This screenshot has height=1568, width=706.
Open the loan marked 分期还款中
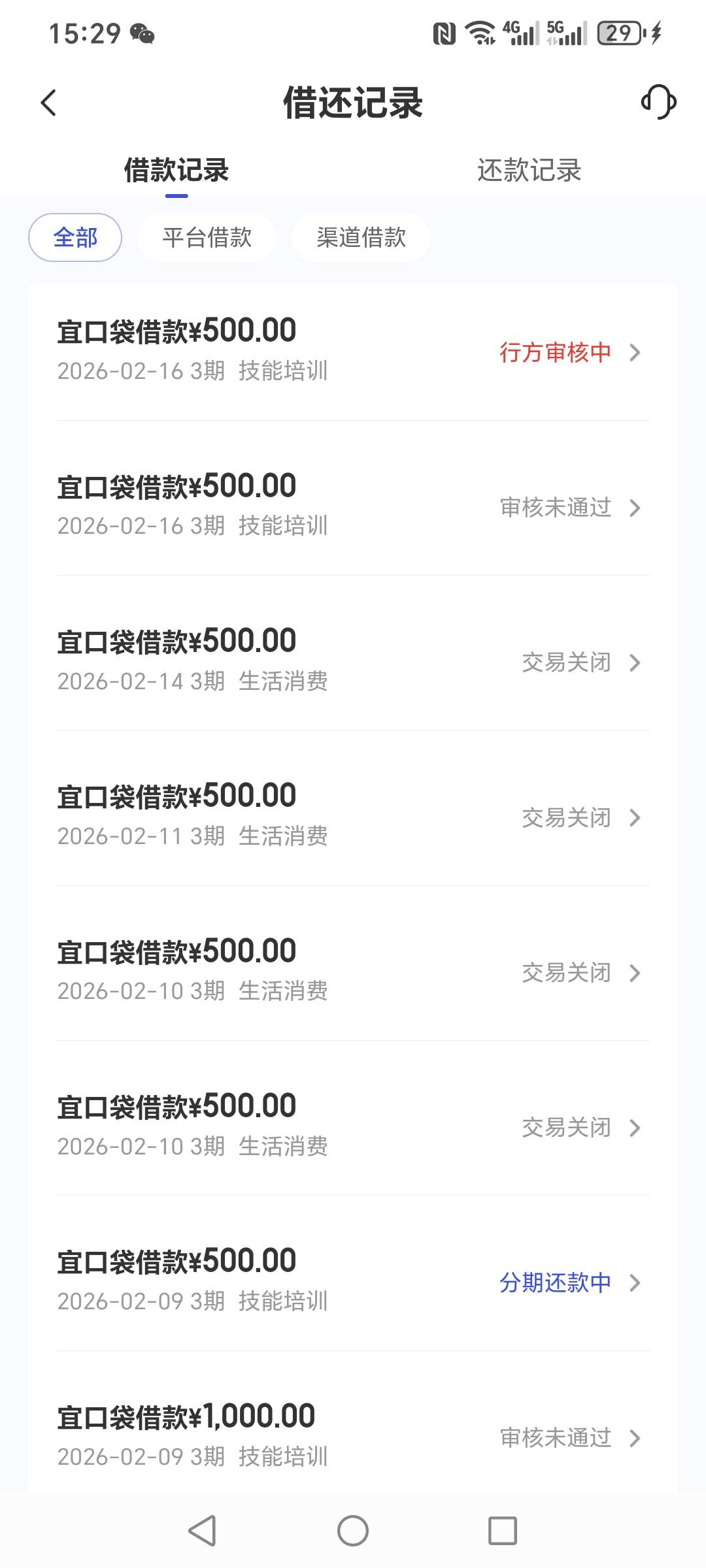(353, 1282)
